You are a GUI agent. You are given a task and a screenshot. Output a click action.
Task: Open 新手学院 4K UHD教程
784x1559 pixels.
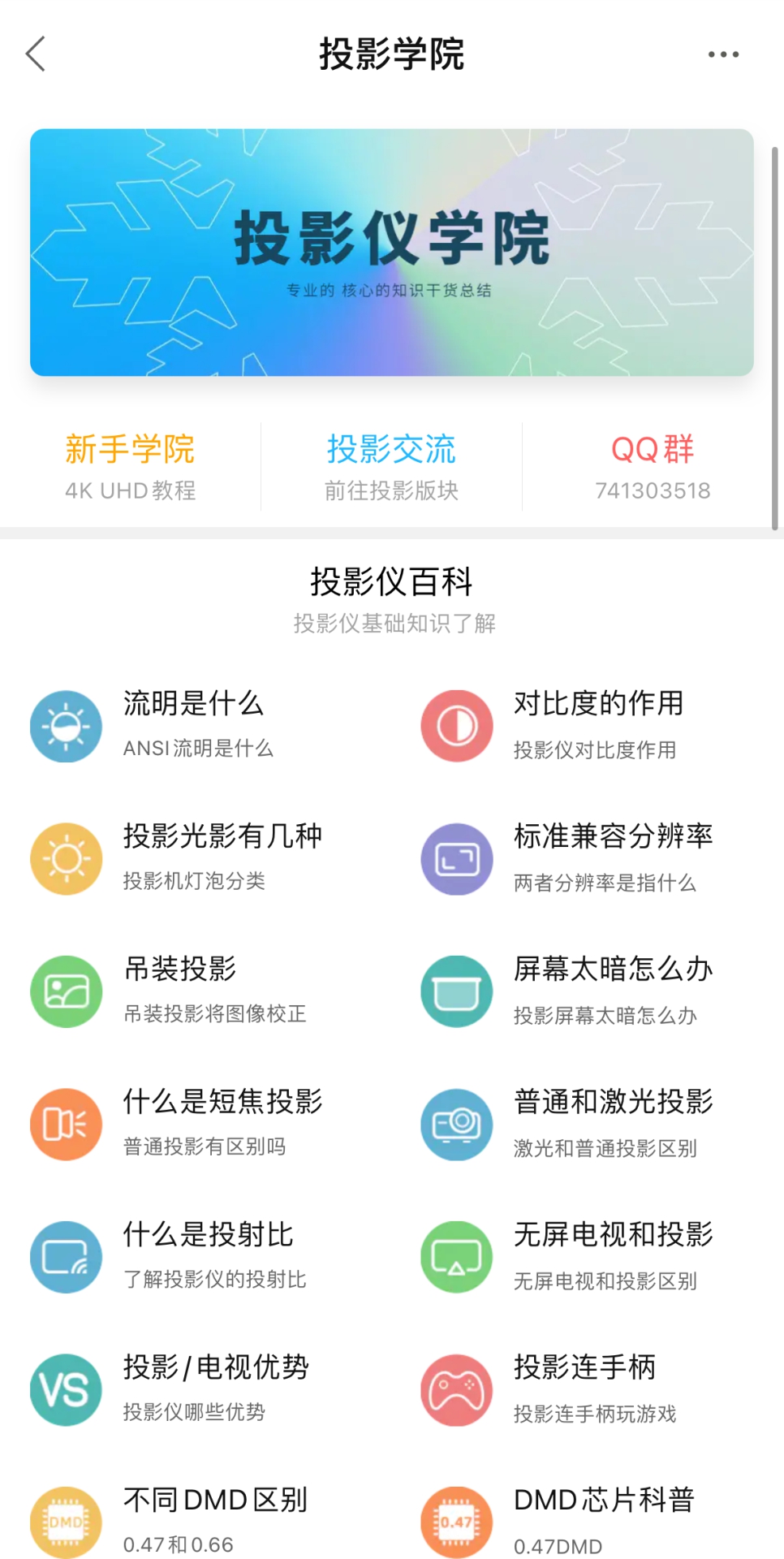point(130,467)
